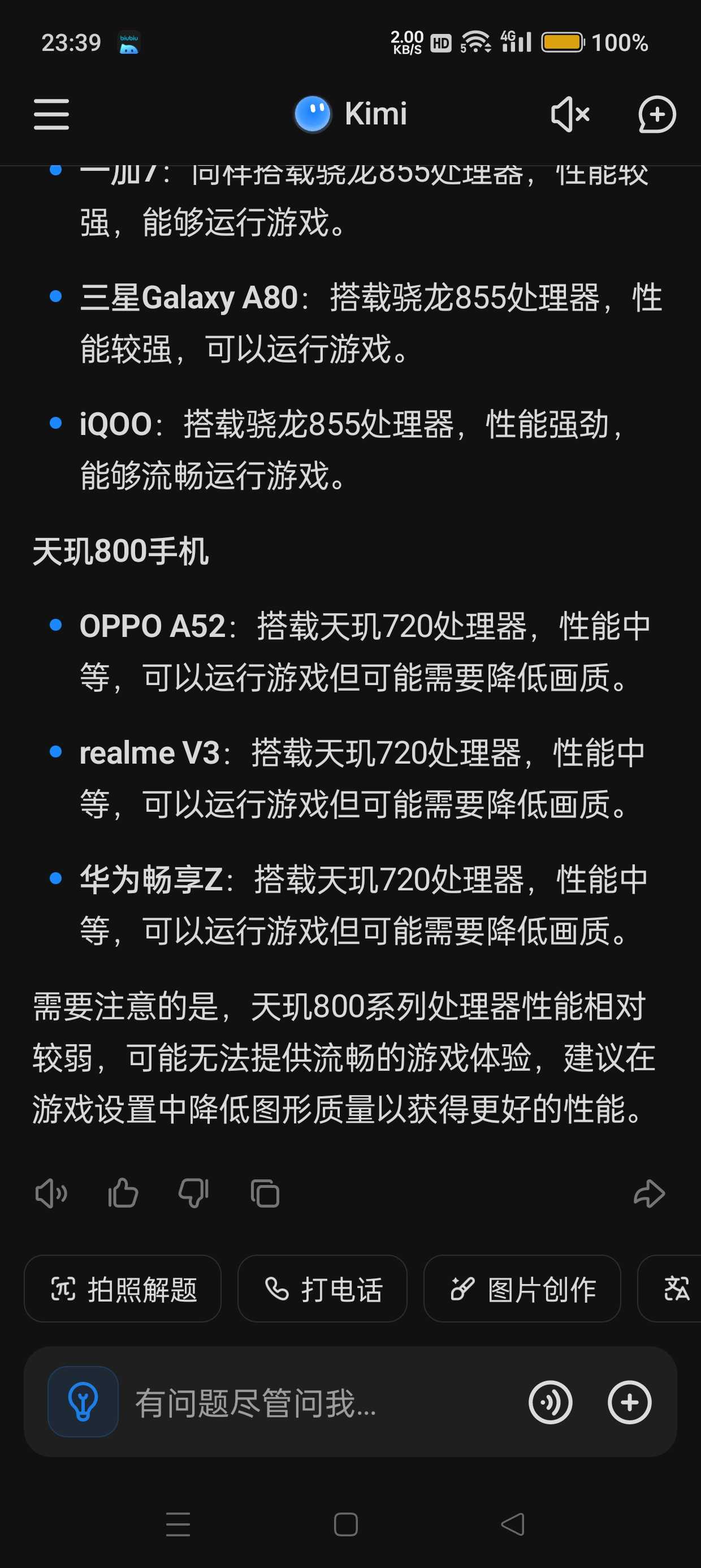Toggle the lightbulb thinking mode
701x1568 pixels.
[x=83, y=1402]
